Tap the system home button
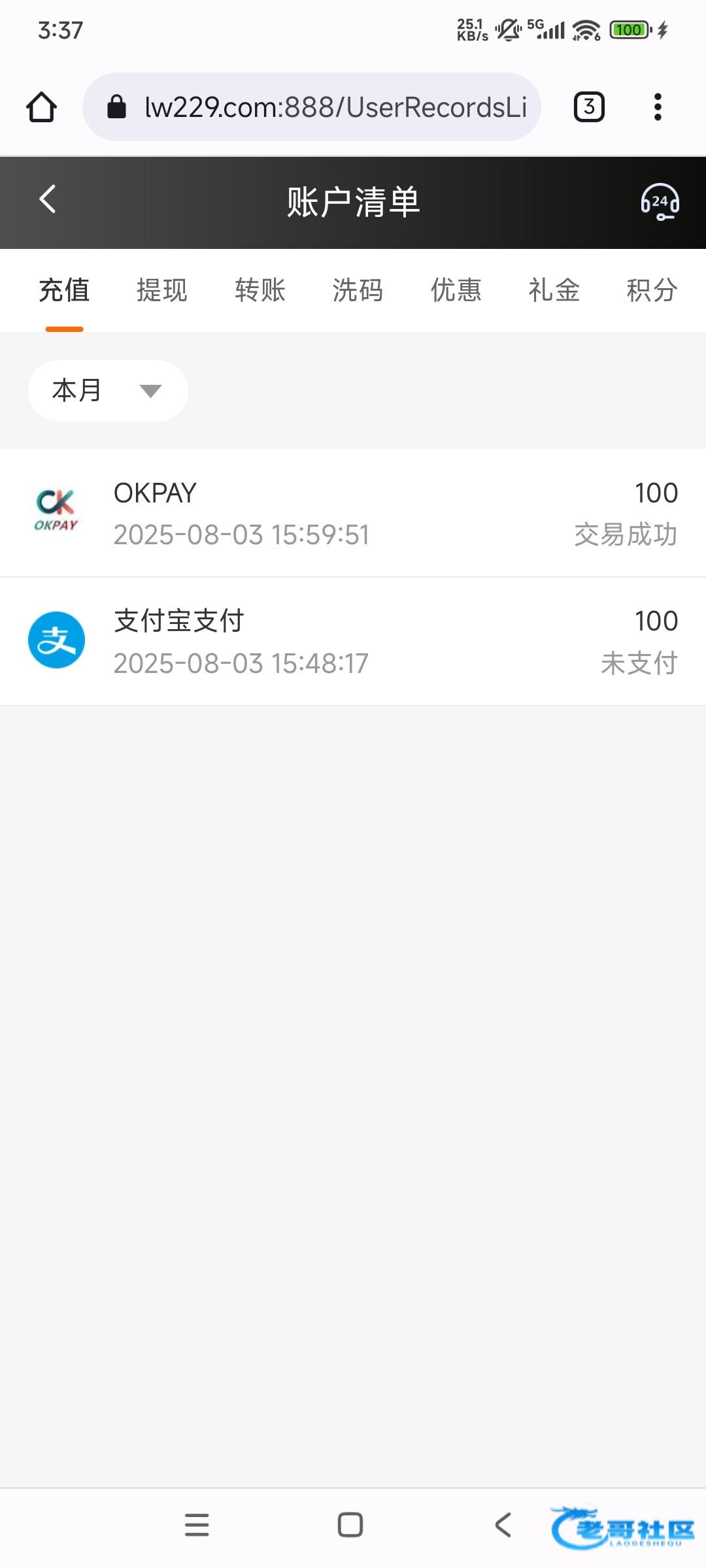 (350, 1525)
